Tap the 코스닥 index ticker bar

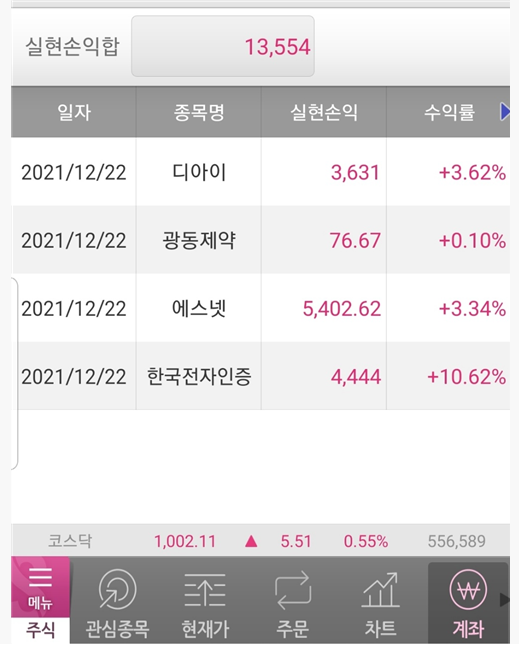[261, 541]
